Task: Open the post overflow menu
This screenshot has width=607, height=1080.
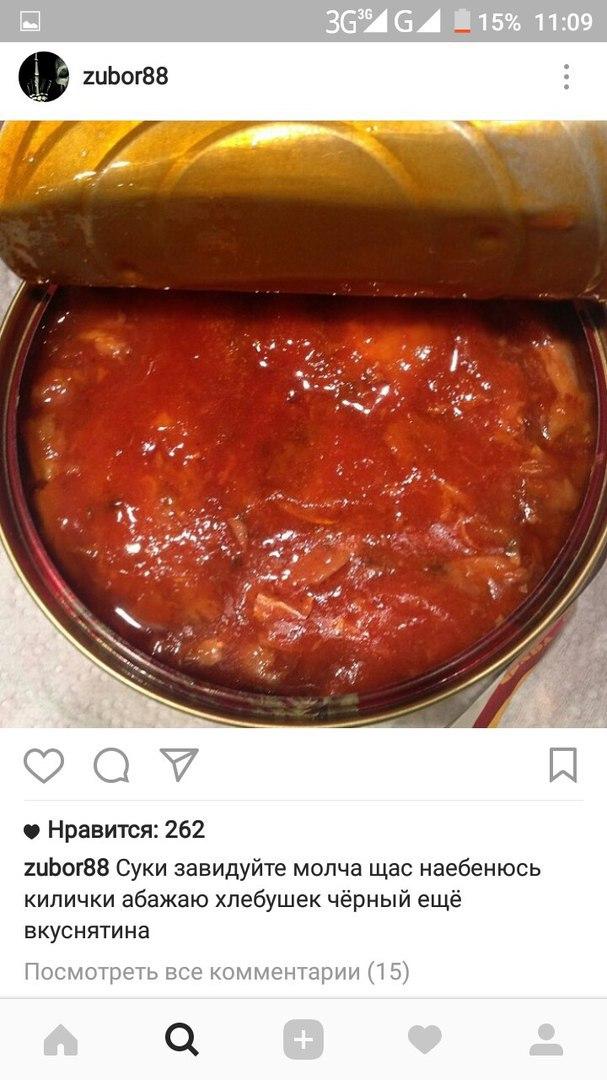Action: coord(566,77)
